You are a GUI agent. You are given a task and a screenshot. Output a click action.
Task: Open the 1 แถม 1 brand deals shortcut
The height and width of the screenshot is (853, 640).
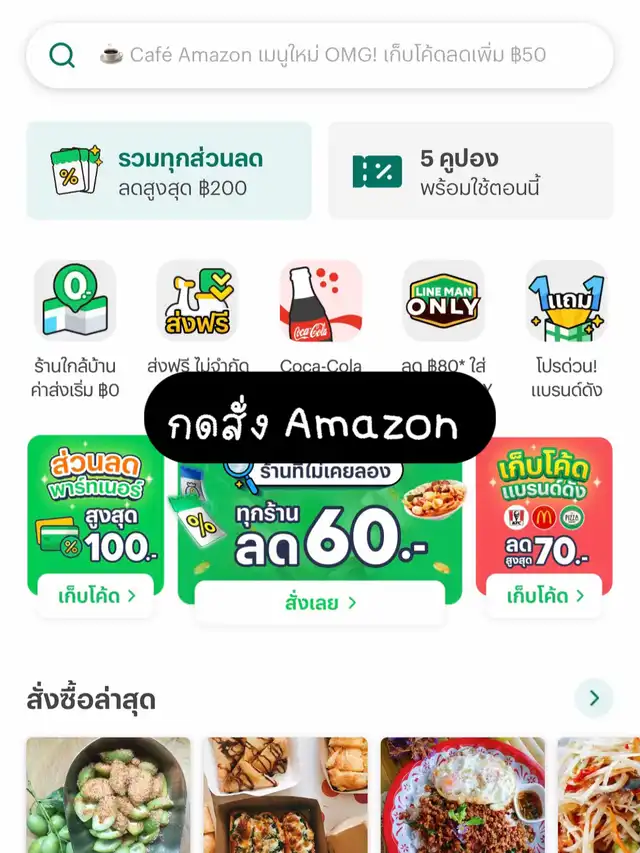566,301
